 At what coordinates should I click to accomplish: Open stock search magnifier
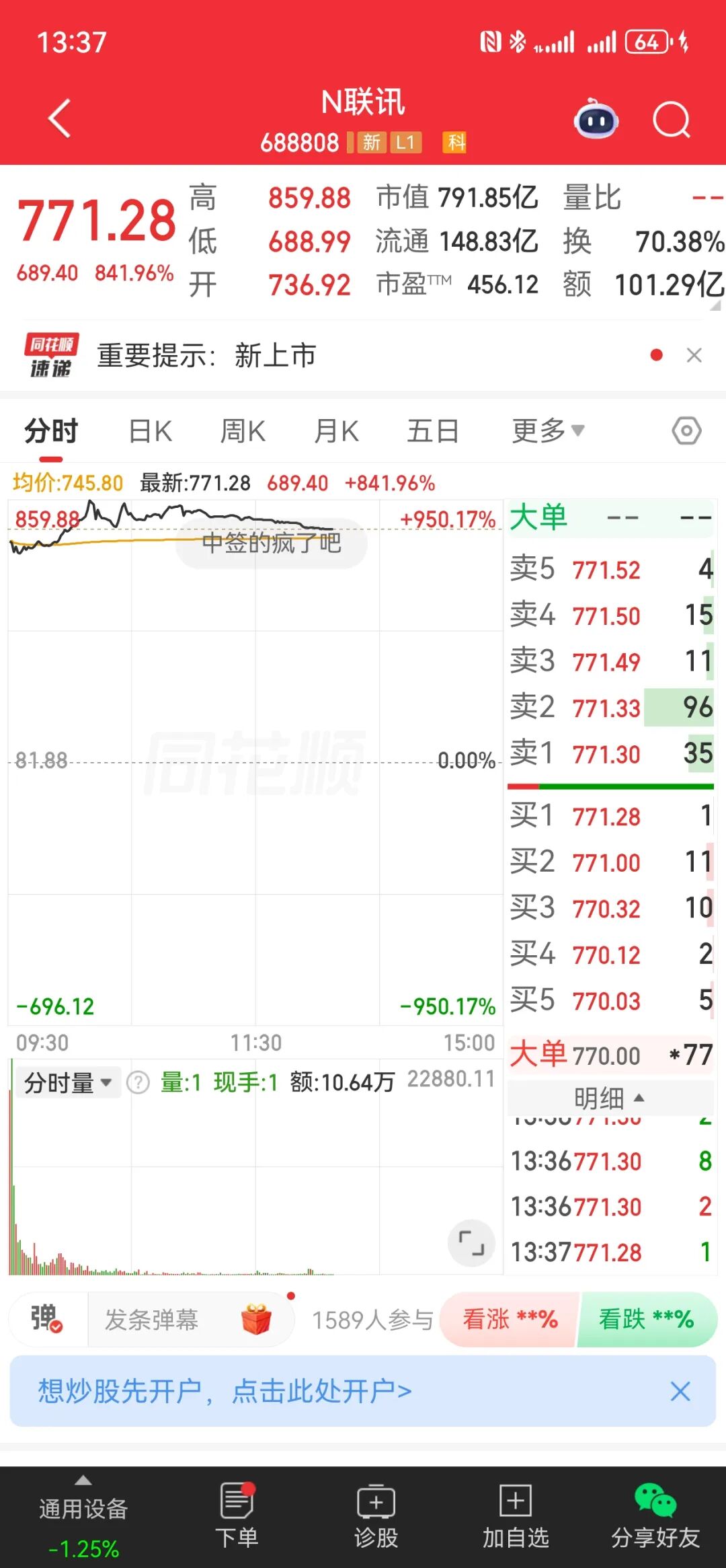[671, 120]
